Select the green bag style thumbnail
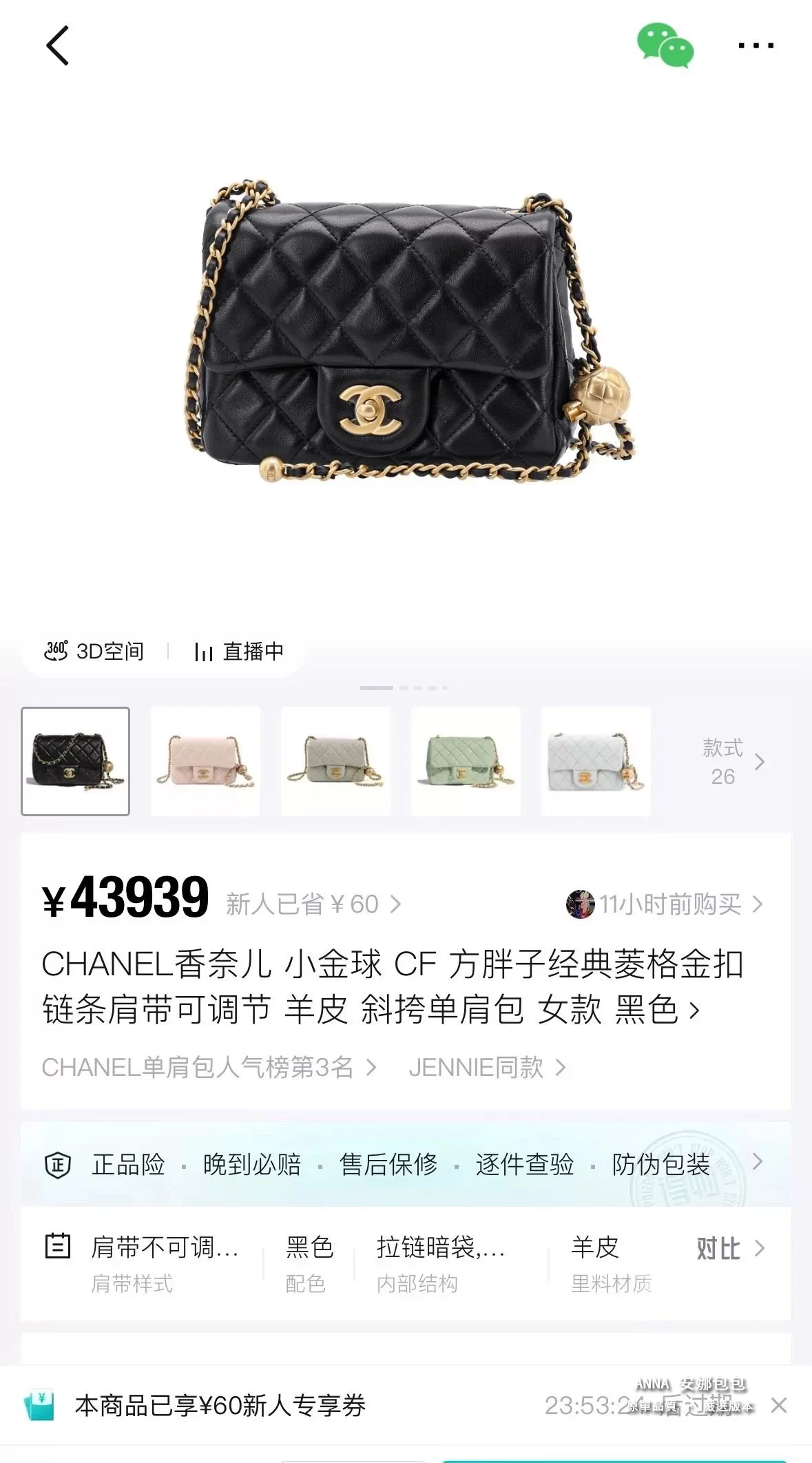Screen dimensions: 812x1463 pyautogui.click(x=466, y=761)
